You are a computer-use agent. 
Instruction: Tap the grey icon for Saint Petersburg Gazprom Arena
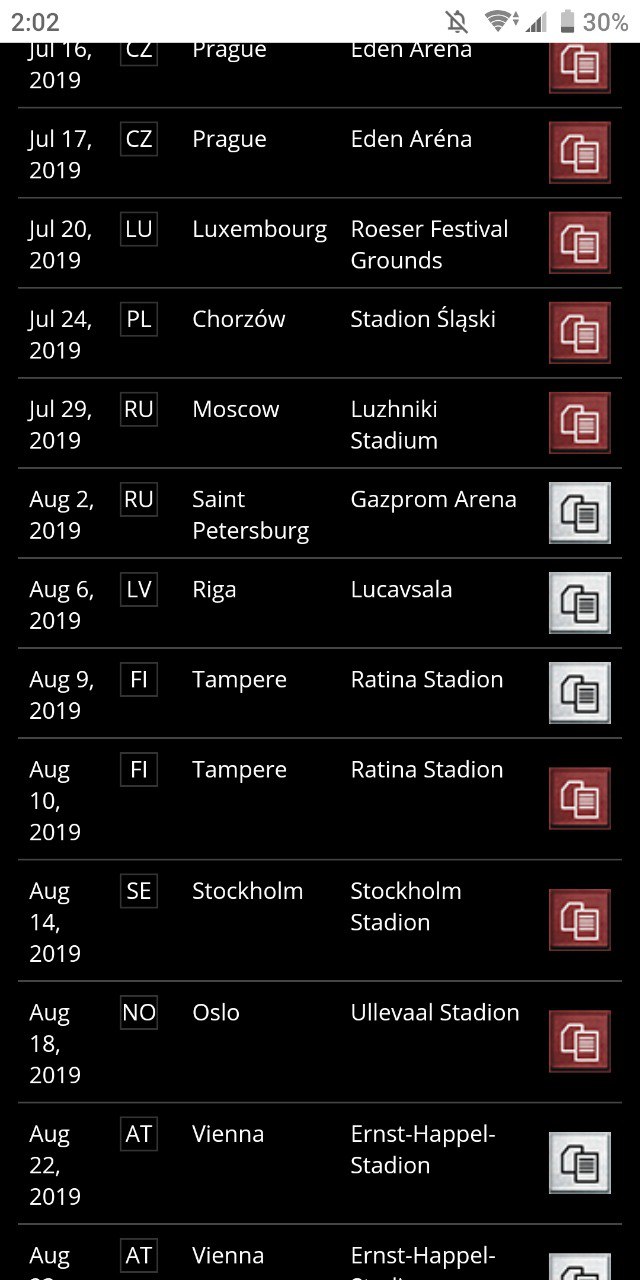[580, 512]
